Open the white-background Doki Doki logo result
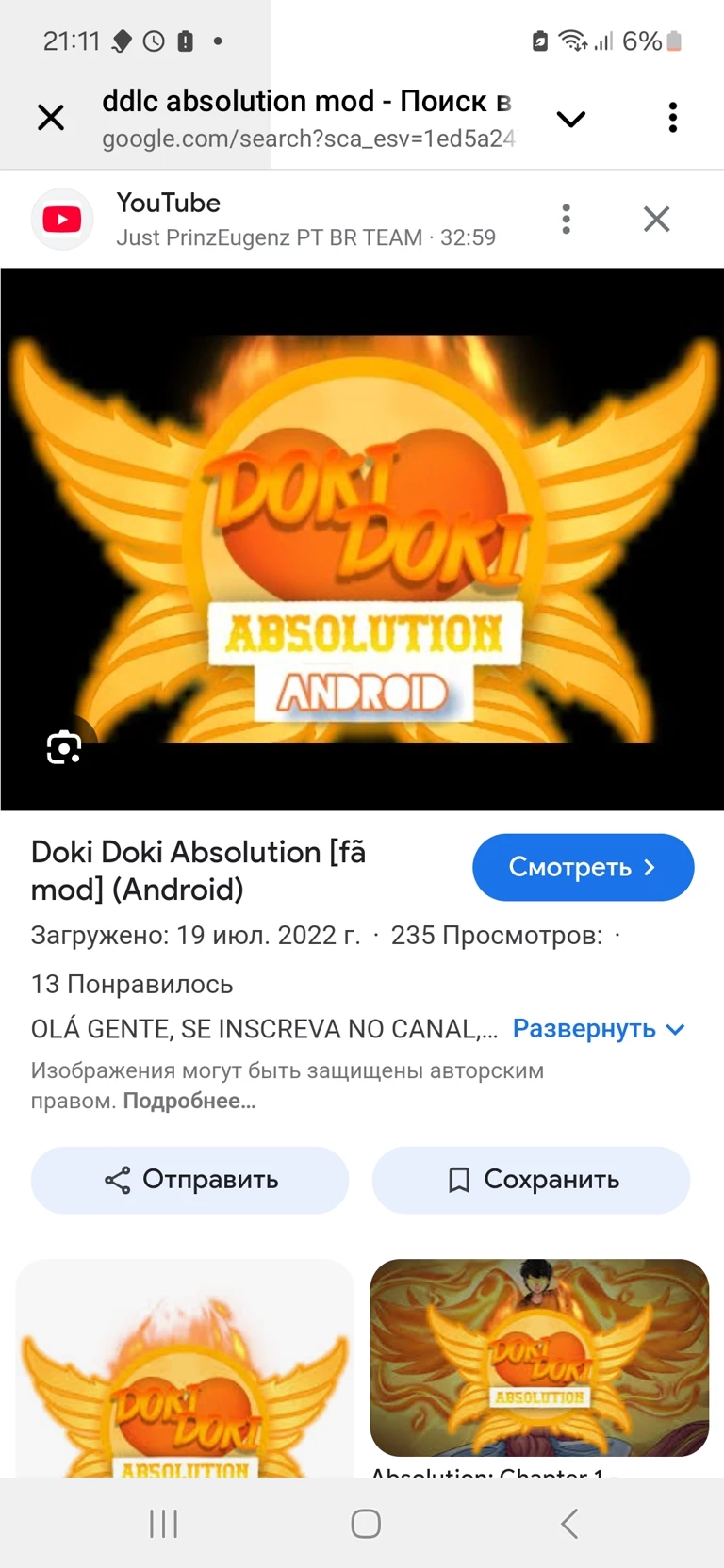 (186, 1367)
